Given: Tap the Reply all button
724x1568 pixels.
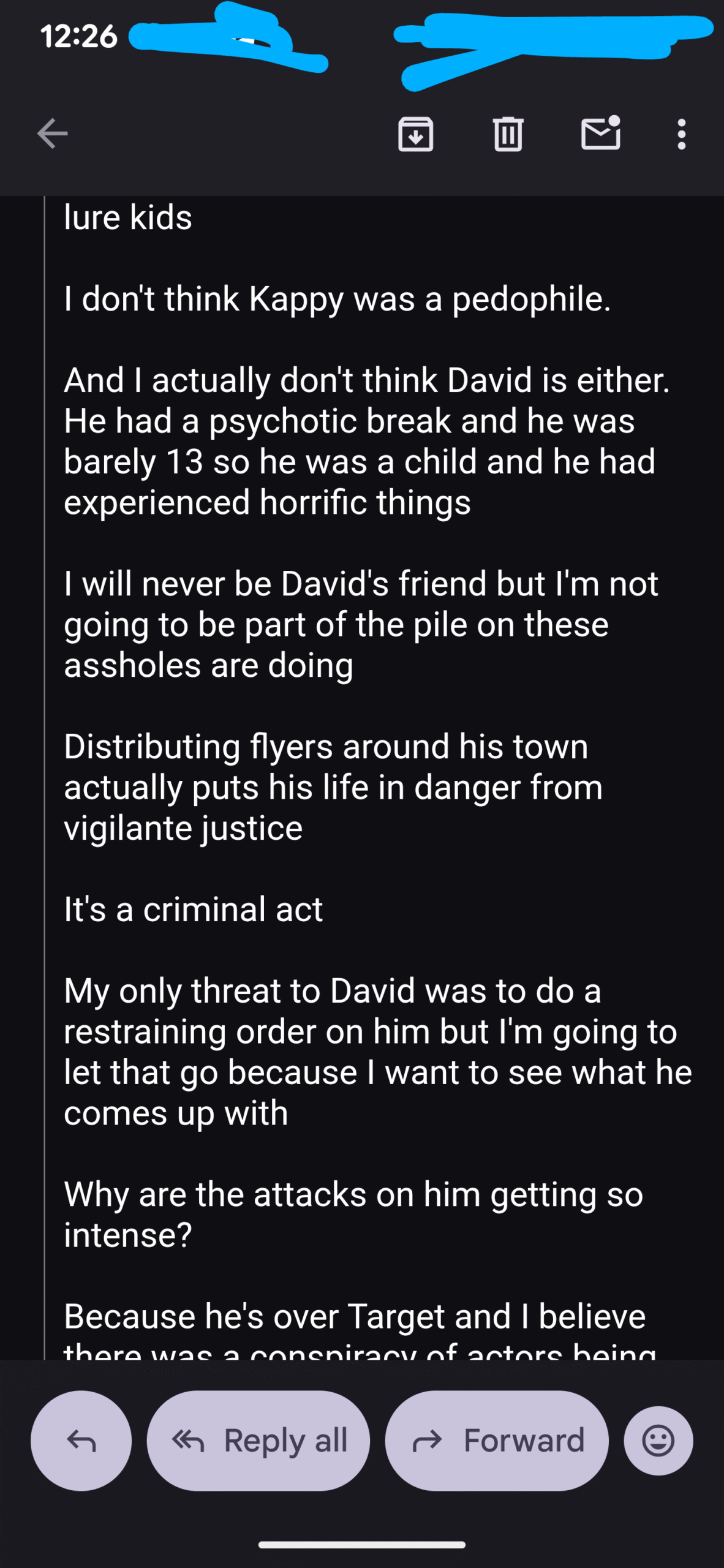Looking at the screenshot, I should (258, 1441).
